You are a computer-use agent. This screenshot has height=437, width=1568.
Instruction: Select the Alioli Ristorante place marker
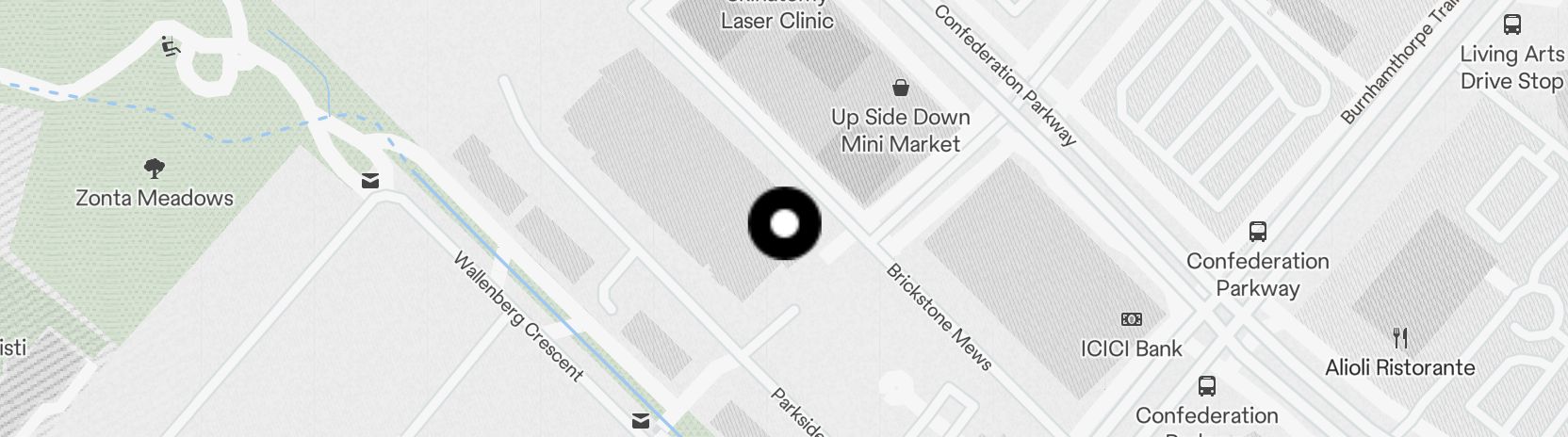(1400, 338)
